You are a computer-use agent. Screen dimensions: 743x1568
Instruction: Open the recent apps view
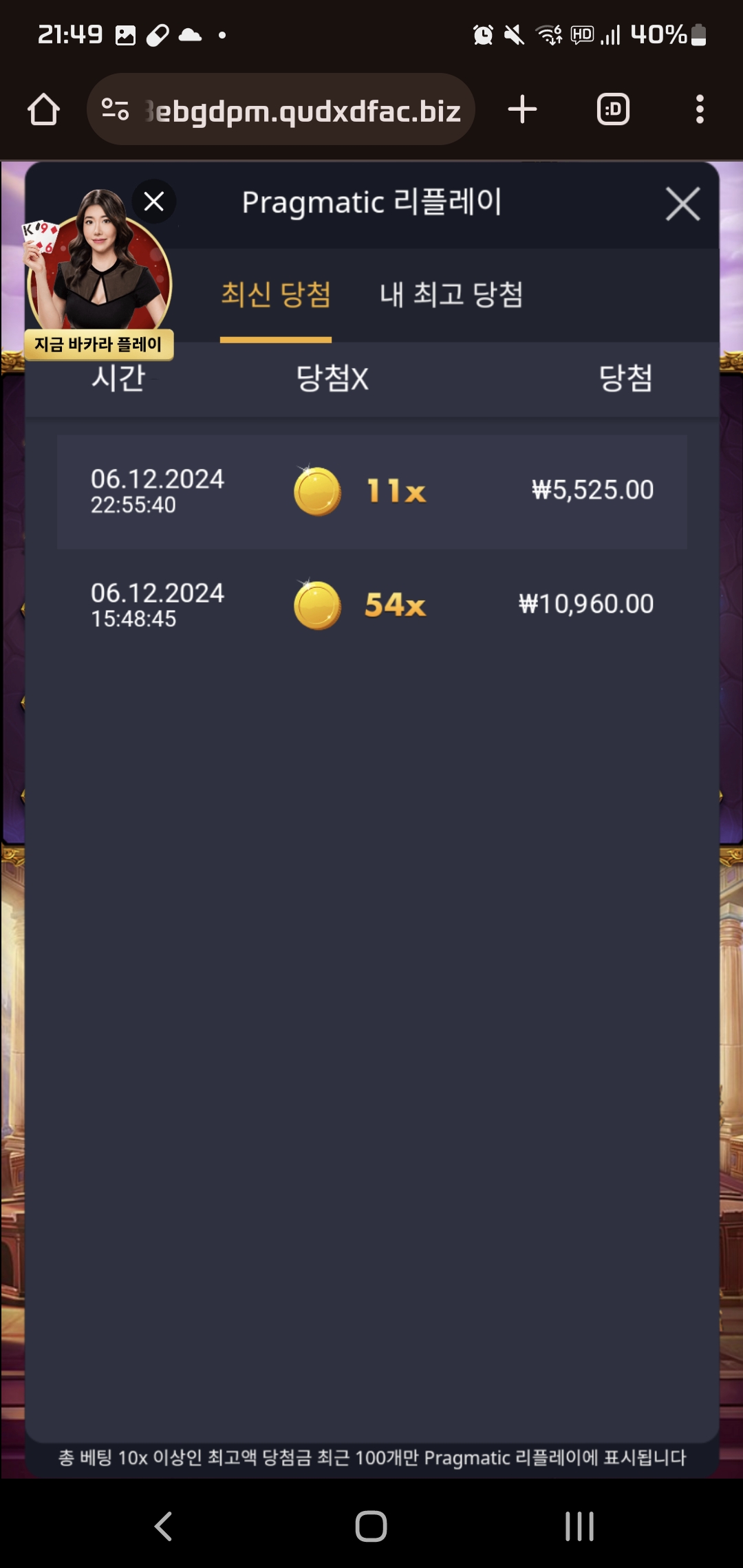(x=579, y=1526)
